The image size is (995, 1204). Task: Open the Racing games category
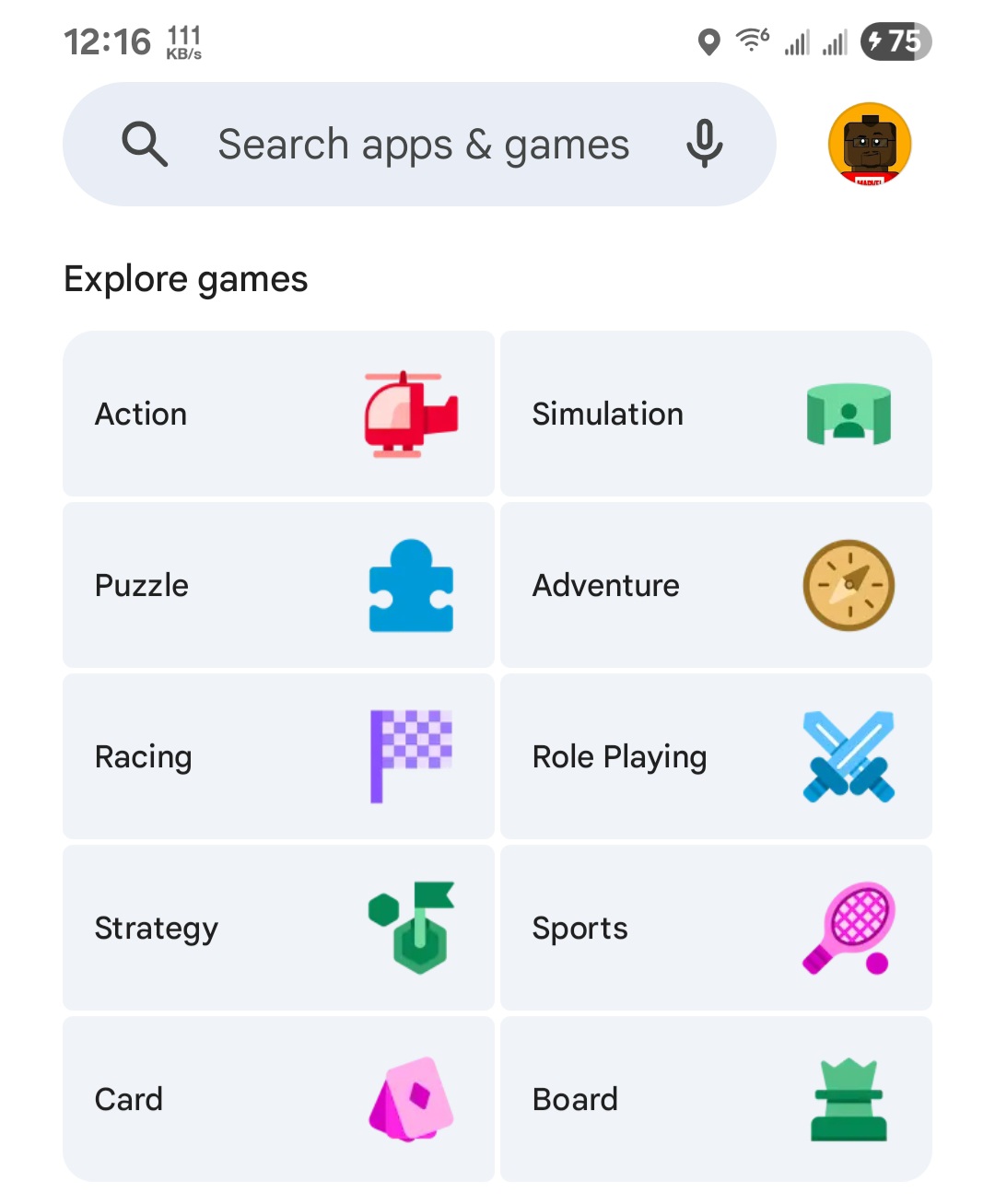click(278, 756)
